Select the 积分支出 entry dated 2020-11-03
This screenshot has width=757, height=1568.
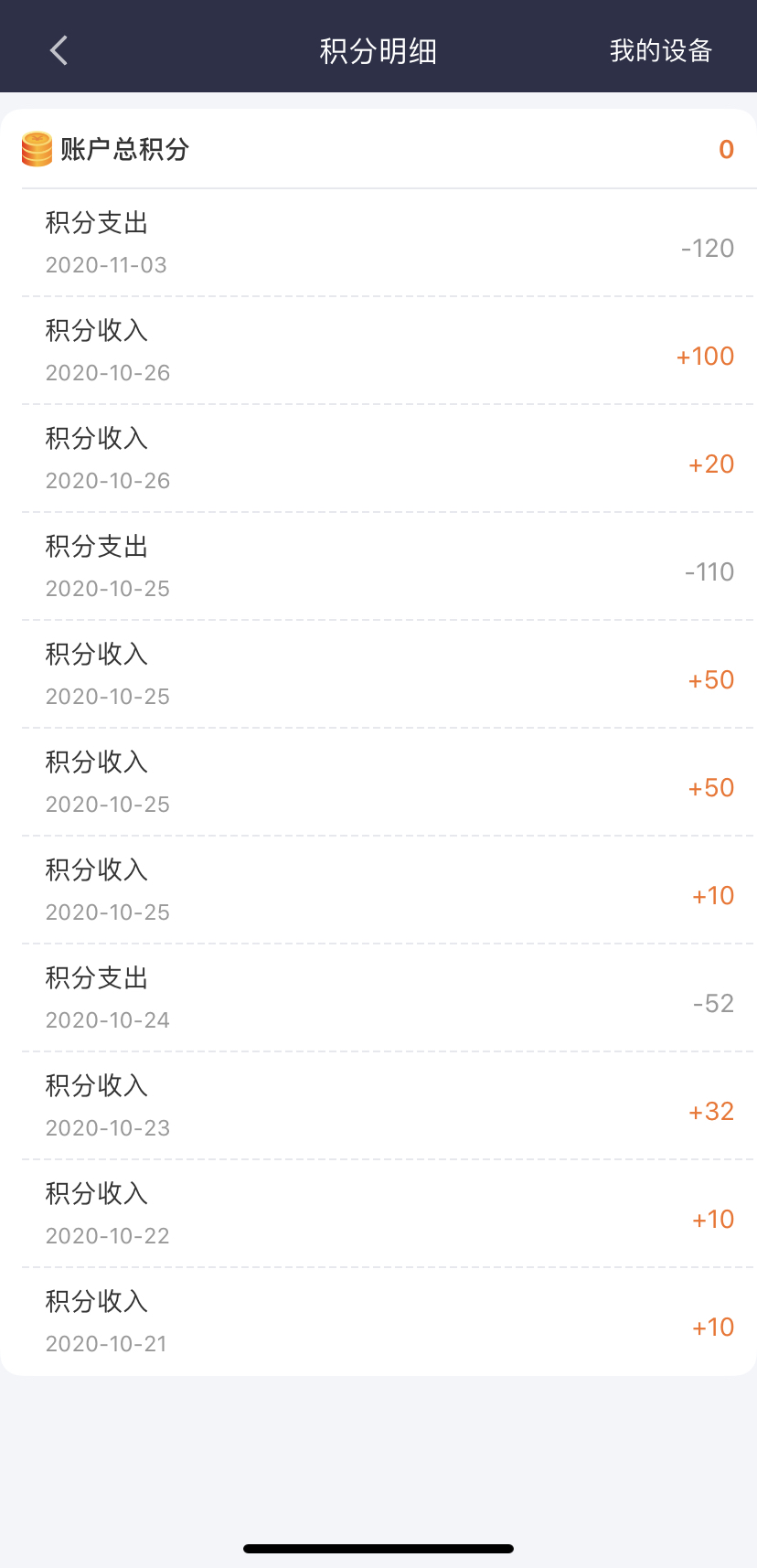(x=378, y=241)
